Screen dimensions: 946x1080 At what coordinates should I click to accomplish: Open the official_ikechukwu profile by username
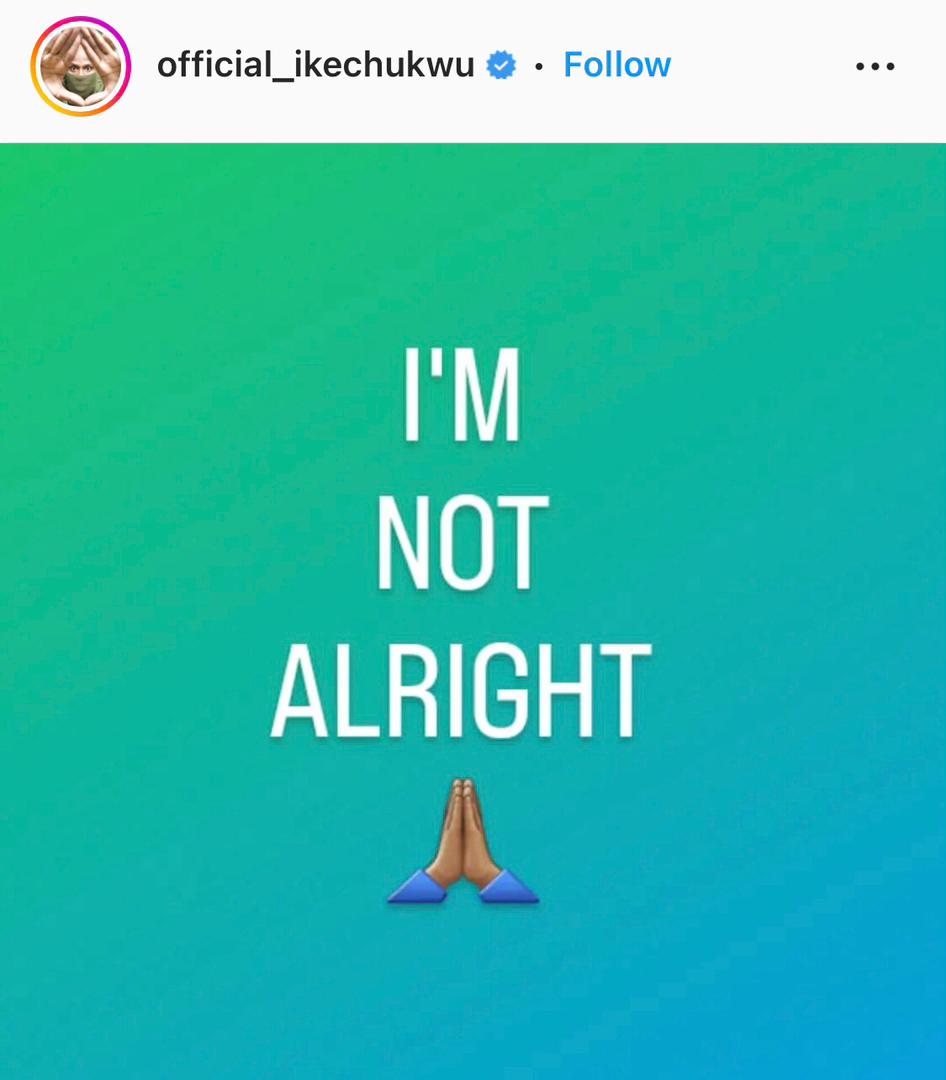(315, 66)
